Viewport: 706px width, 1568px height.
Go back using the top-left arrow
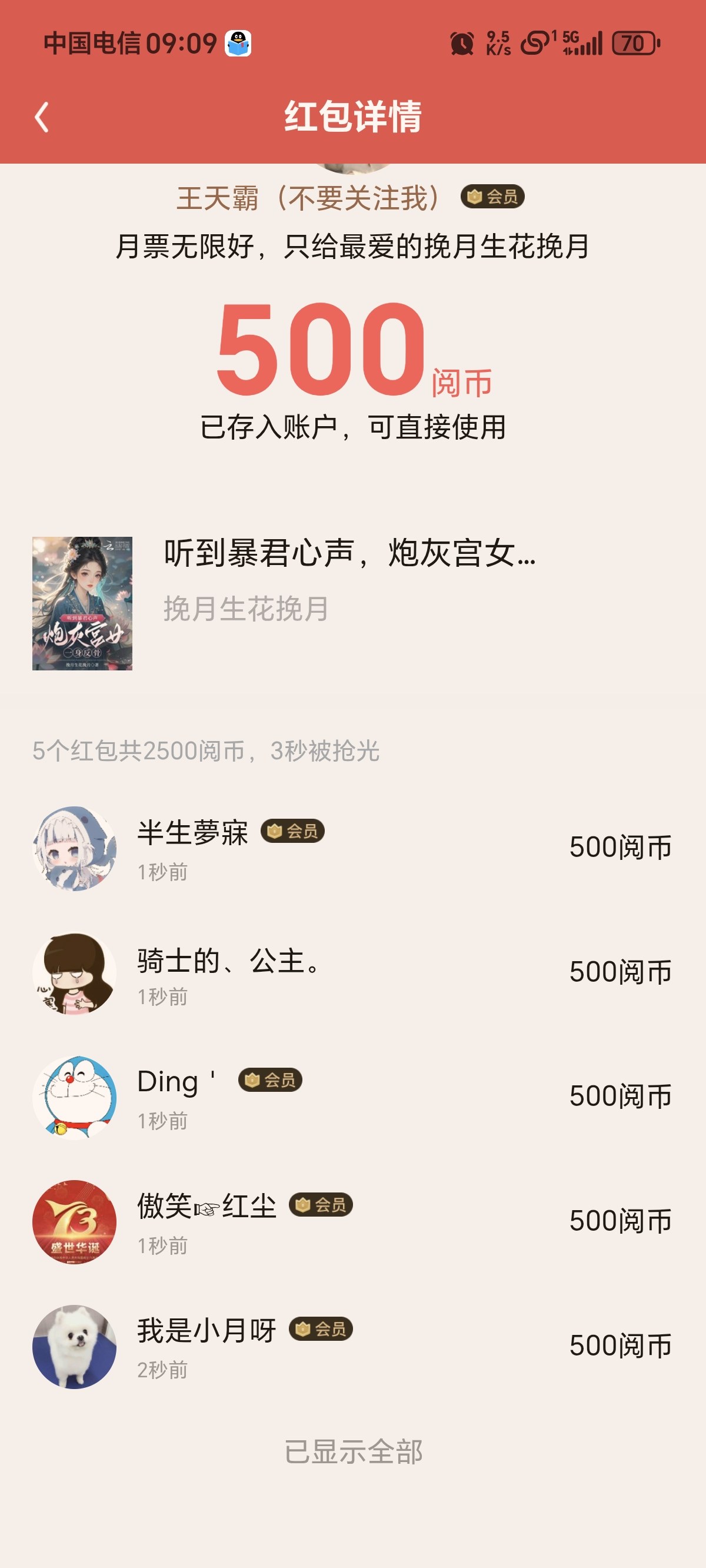41,117
